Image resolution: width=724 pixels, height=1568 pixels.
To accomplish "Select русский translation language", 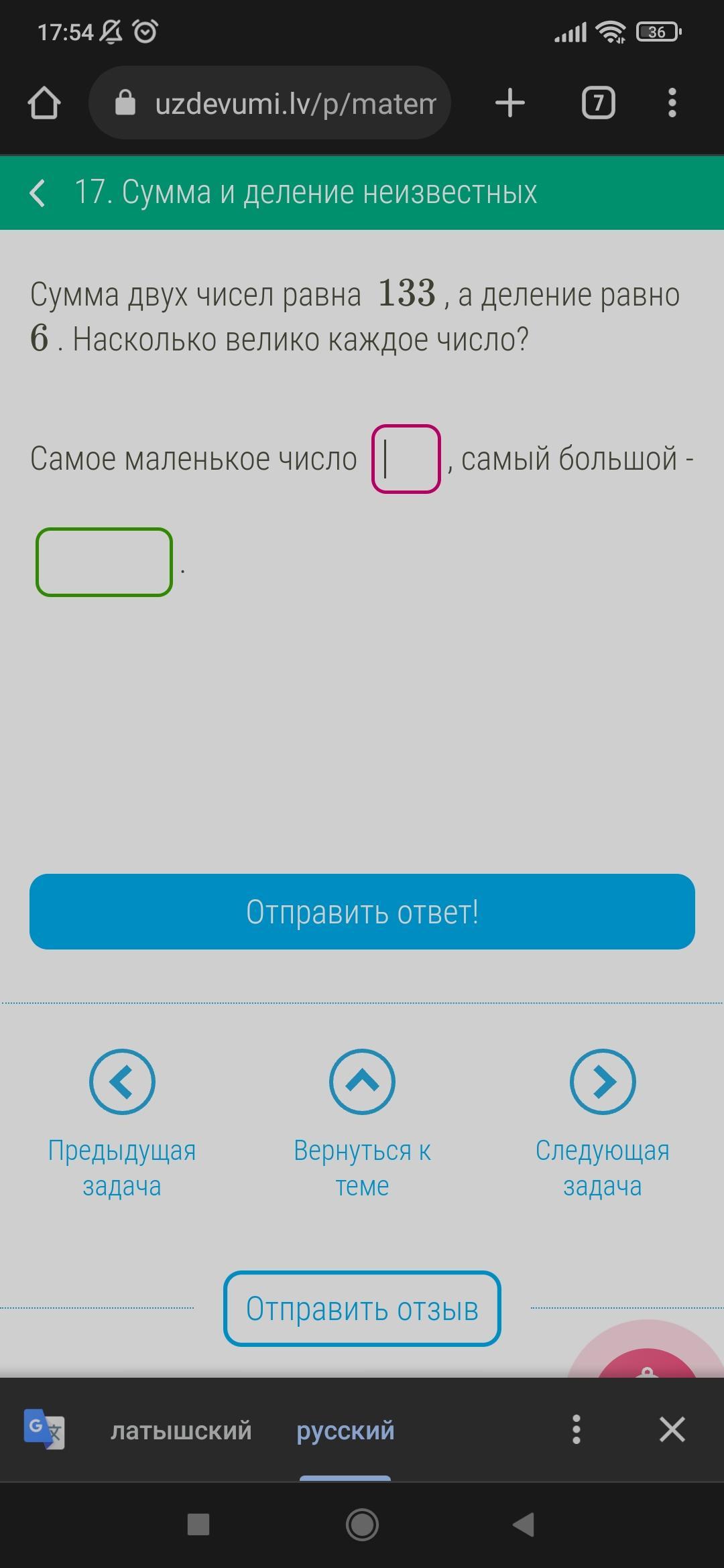I will tap(345, 1430).
